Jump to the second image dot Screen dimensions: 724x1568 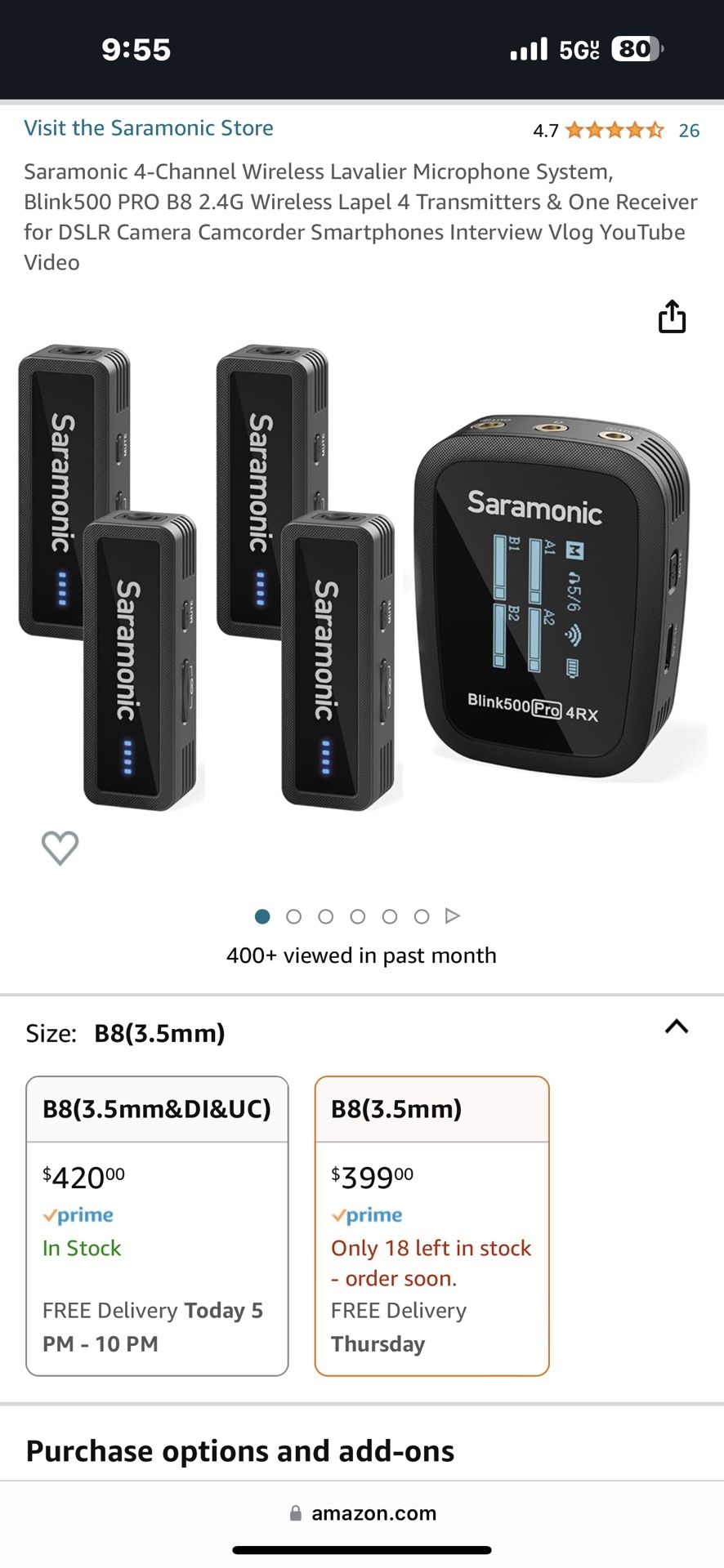click(x=294, y=916)
